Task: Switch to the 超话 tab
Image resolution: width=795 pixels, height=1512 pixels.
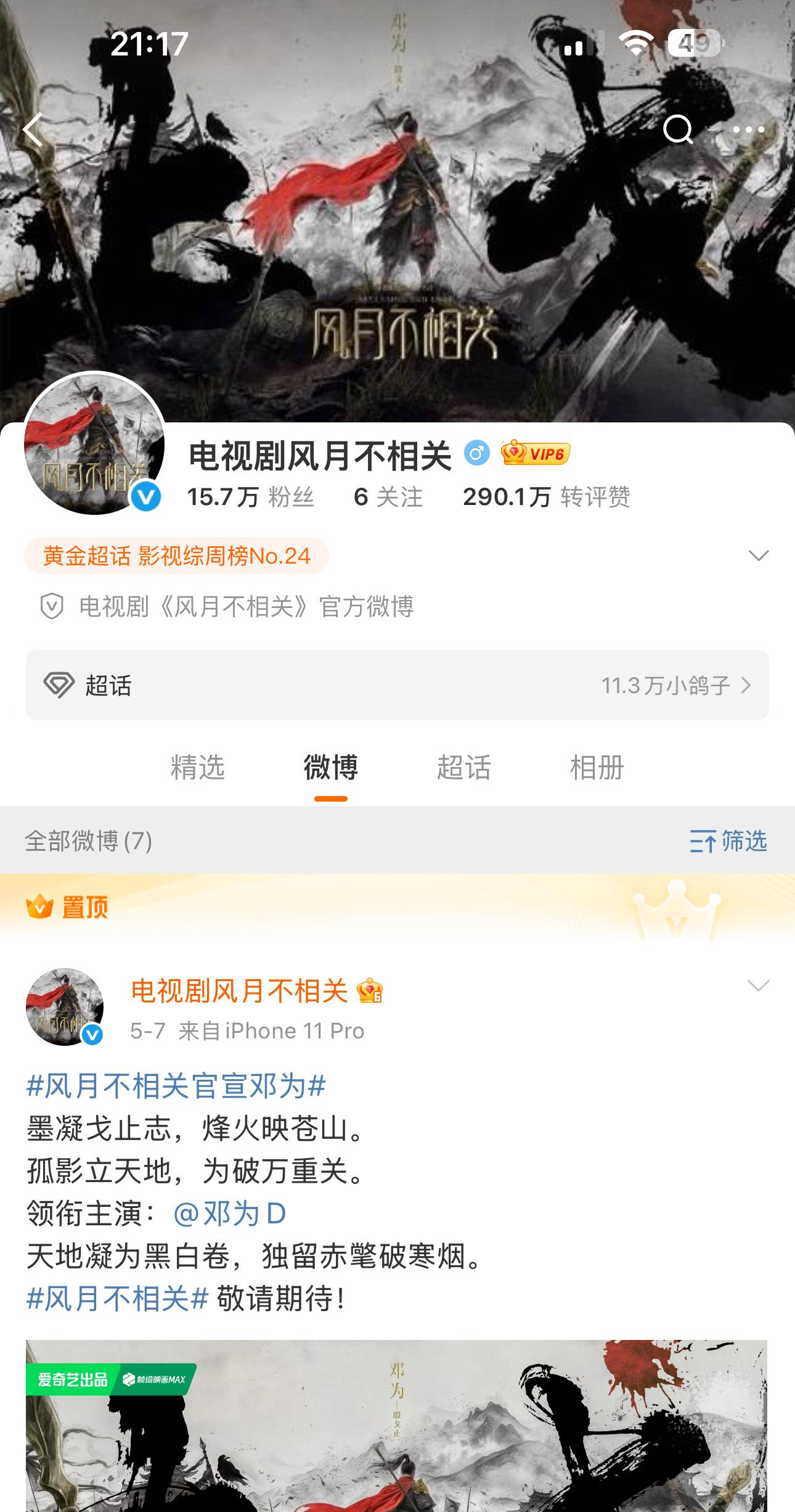Action: 463,768
